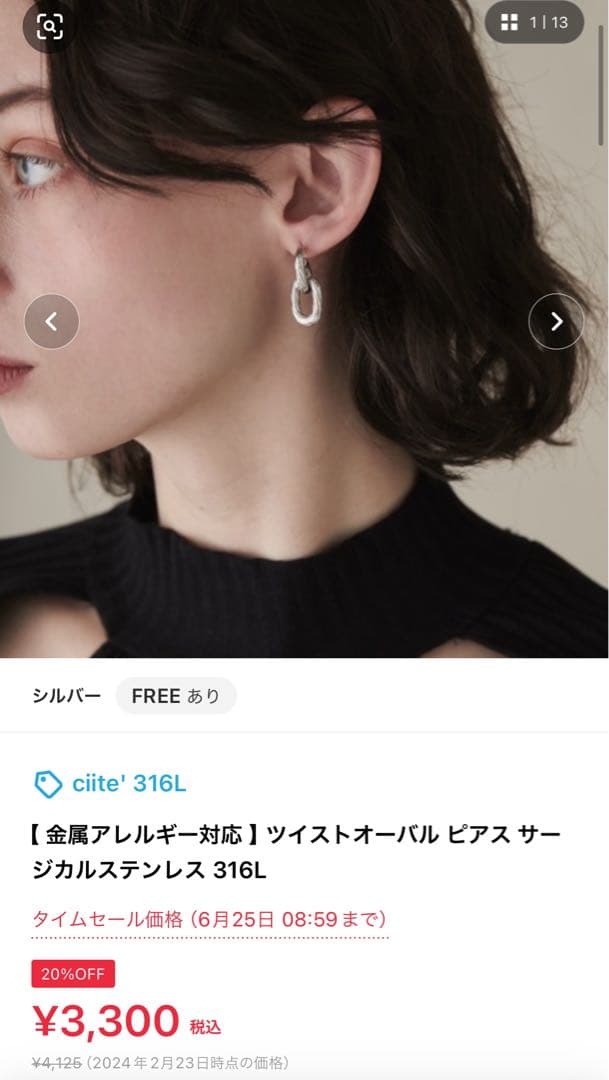The height and width of the screenshot is (1080, 609).
Task: Show the next product image
Action: coord(556,321)
